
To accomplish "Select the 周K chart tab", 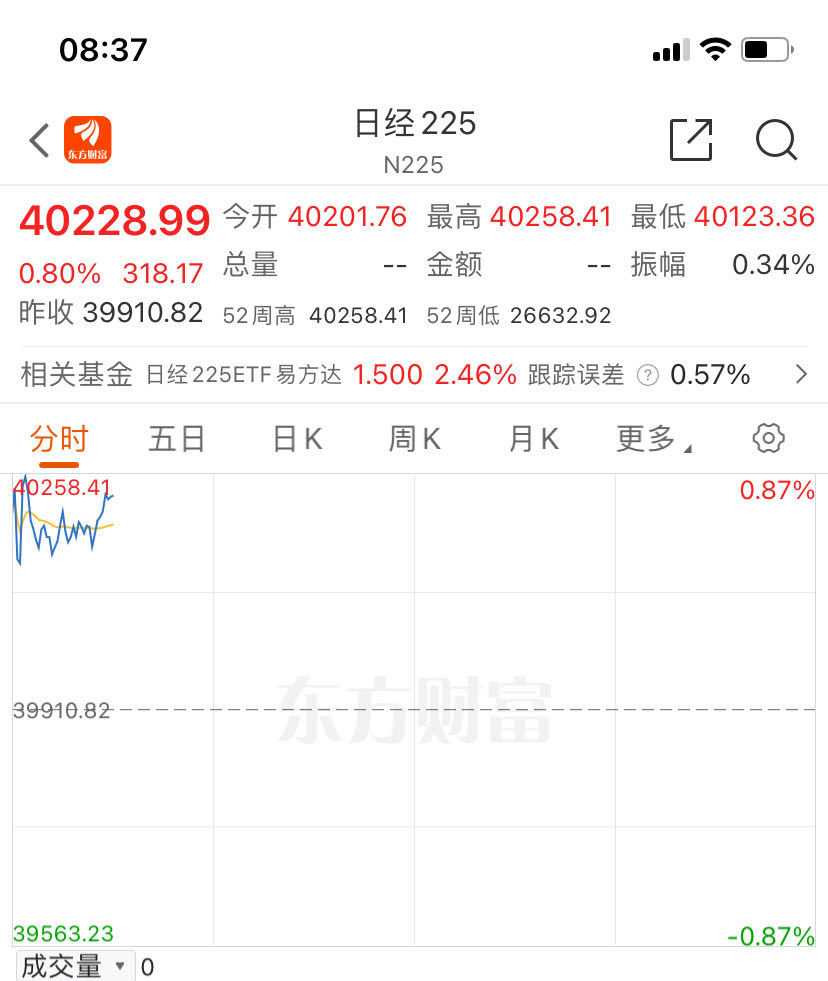I will tap(415, 438).
